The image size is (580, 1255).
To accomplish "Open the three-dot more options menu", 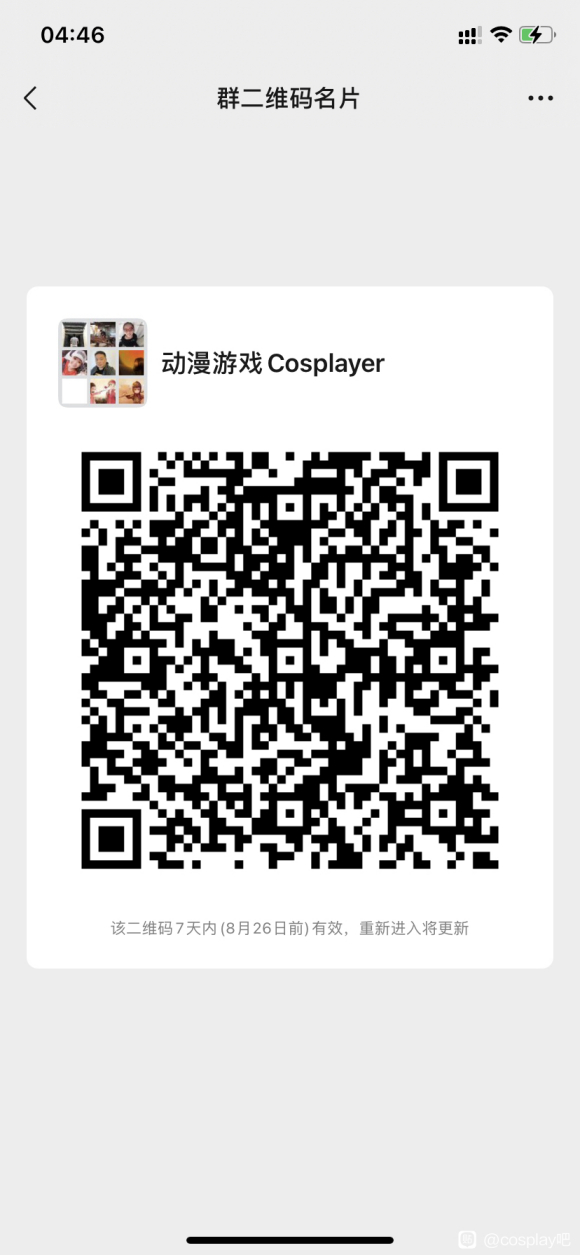I will [x=540, y=98].
